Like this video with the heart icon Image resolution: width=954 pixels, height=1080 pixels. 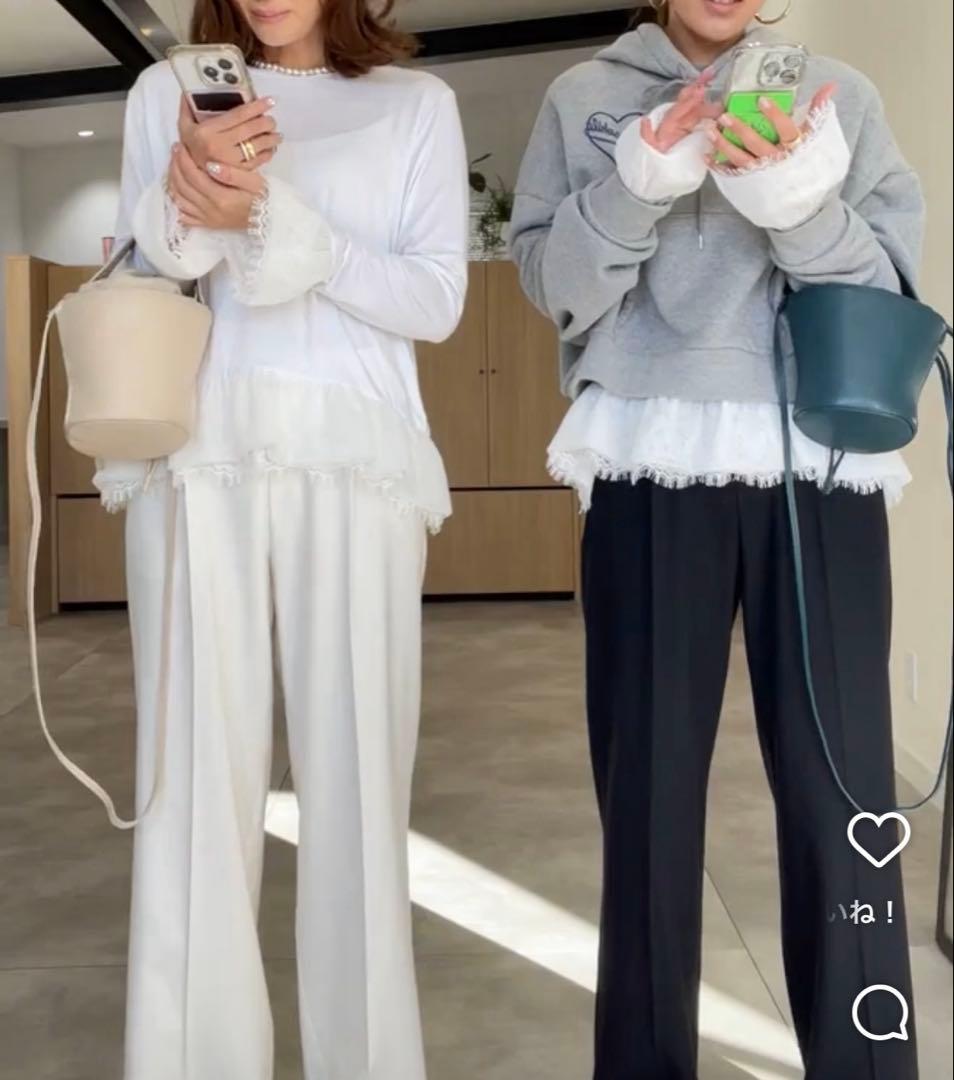(878, 839)
